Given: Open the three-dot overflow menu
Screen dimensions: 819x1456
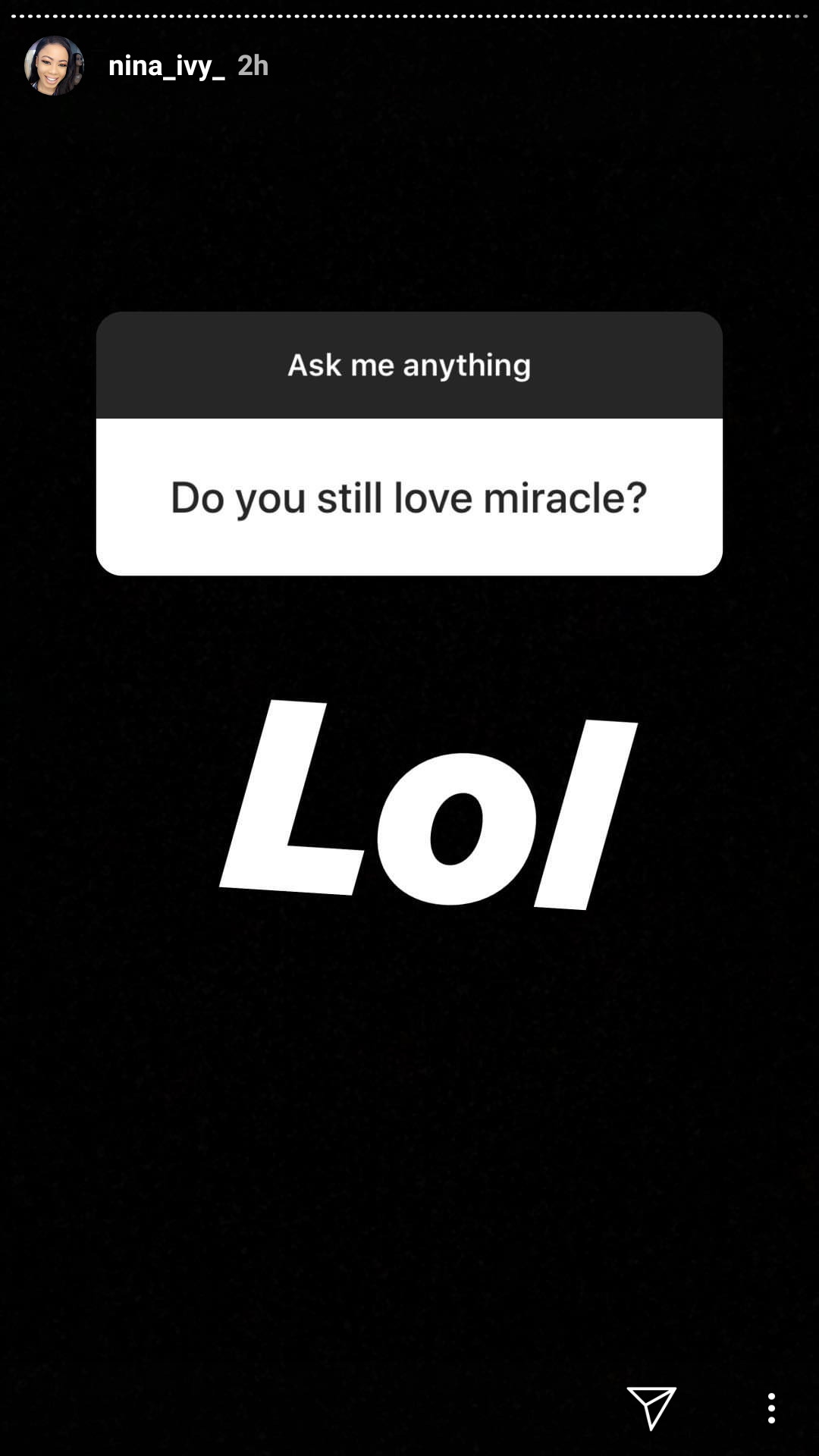Looking at the screenshot, I should click(771, 1408).
